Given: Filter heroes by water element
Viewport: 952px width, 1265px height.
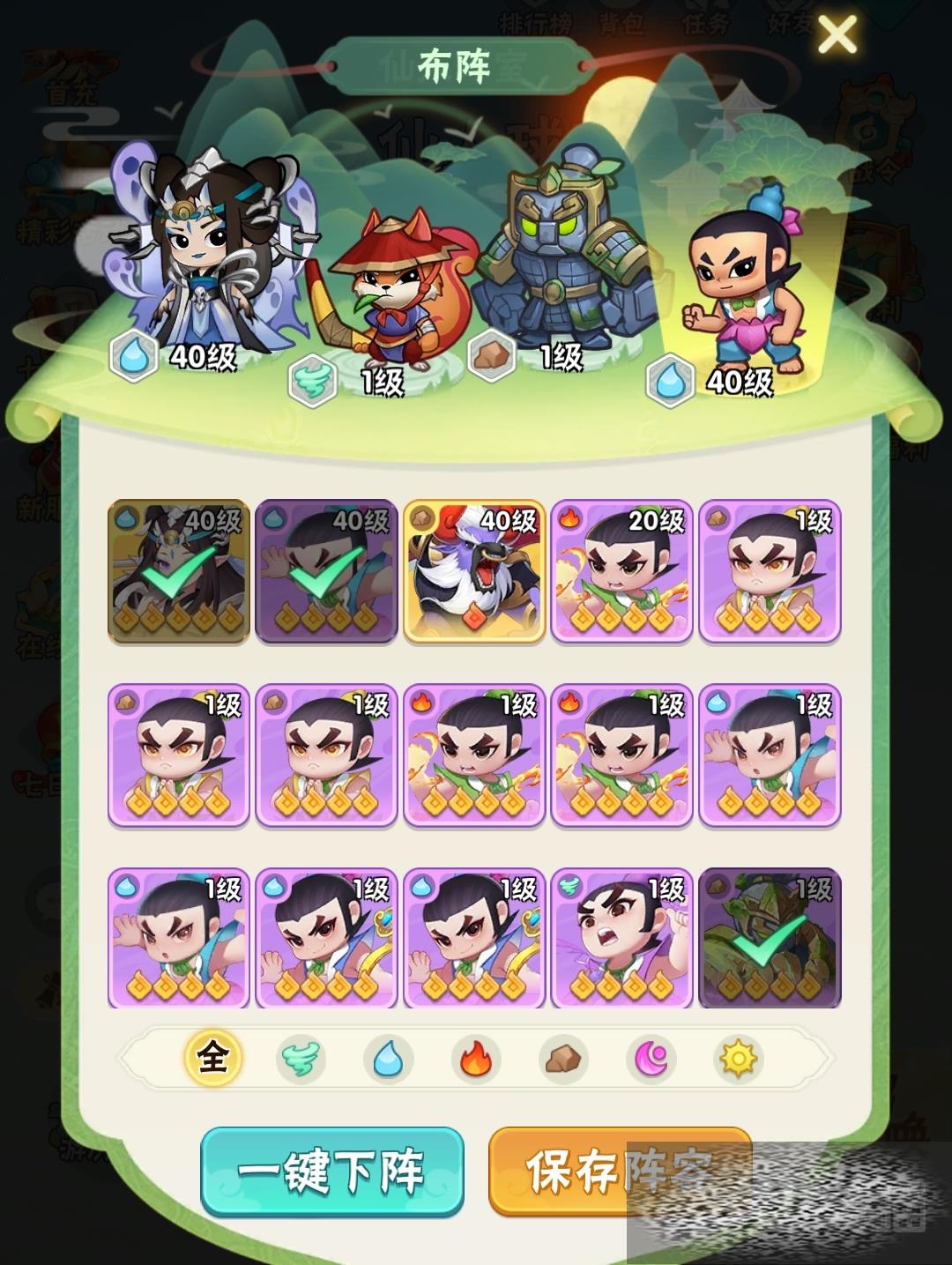Looking at the screenshot, I should (x=388, y=1058).
